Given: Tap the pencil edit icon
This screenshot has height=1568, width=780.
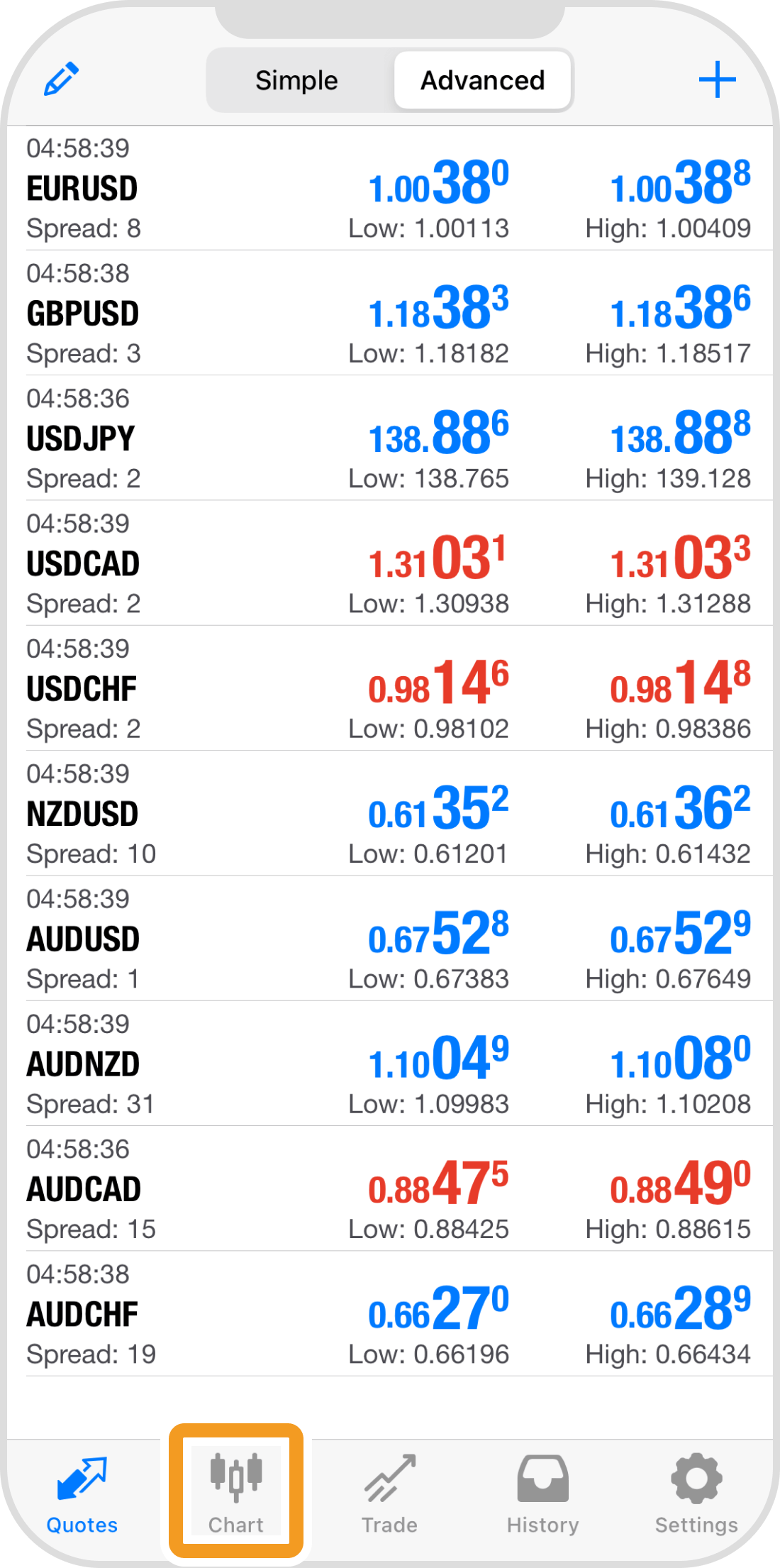Looking at the screenshot, I should [61, 79].
